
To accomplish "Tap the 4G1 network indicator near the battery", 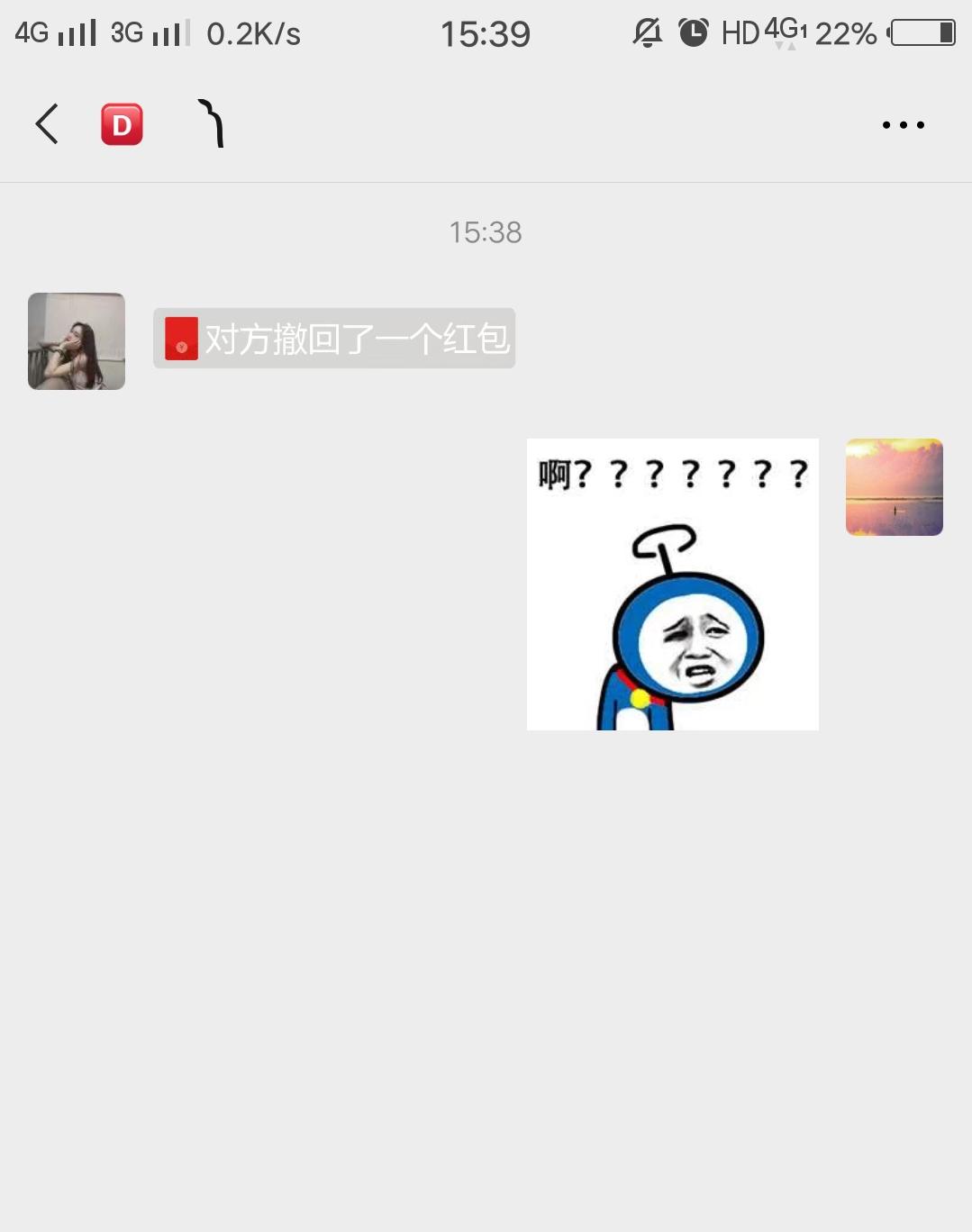I will pyautogui.click(x=783, y=32).
